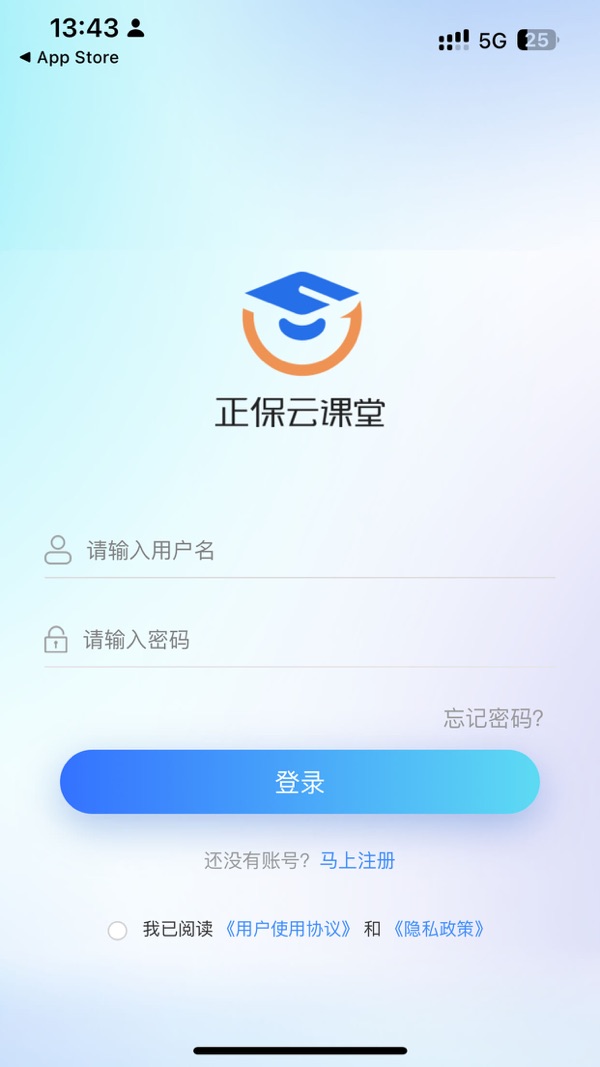600x1067 pixels.
Task: Open the 马上注册 register link
Action: pos(357,861)
